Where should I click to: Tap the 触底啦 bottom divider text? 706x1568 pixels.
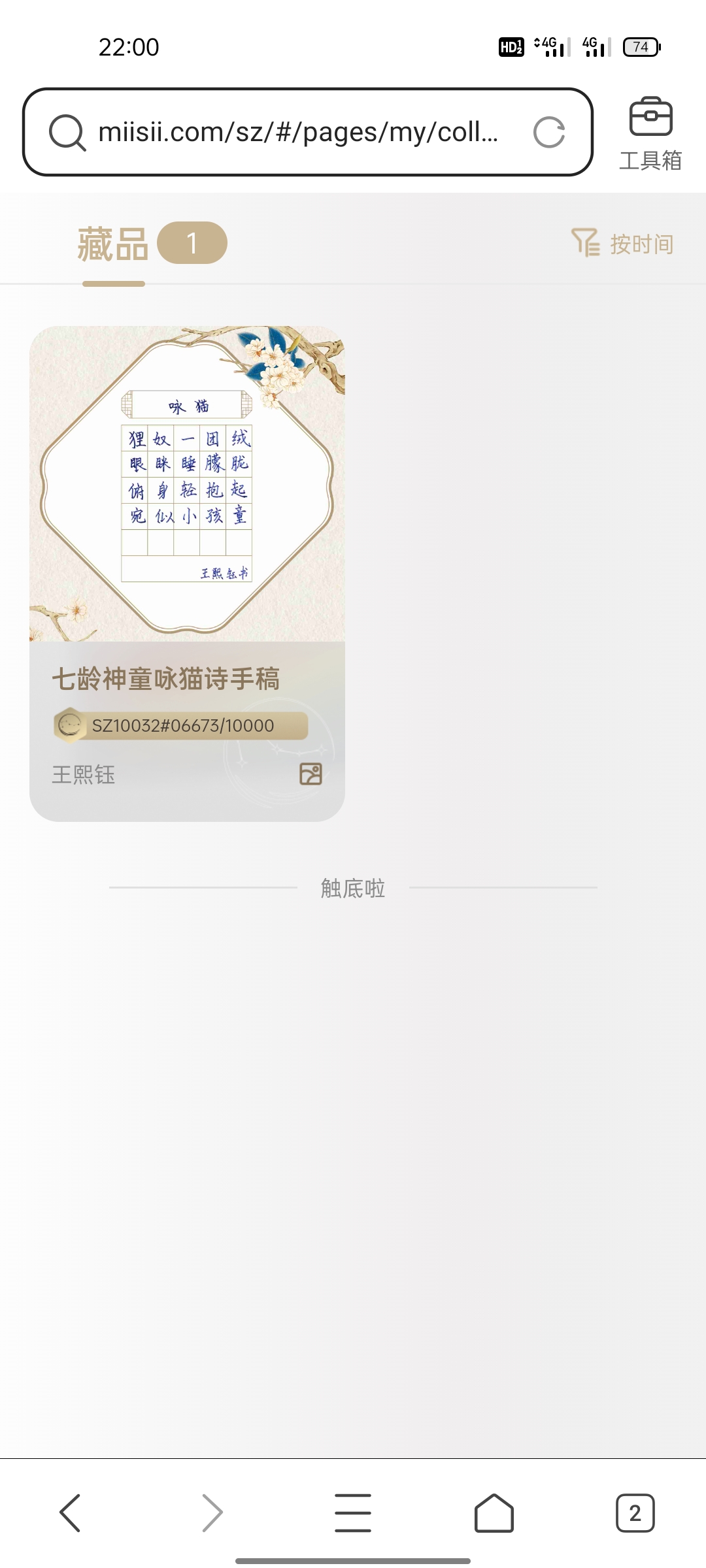click(352, 889)
